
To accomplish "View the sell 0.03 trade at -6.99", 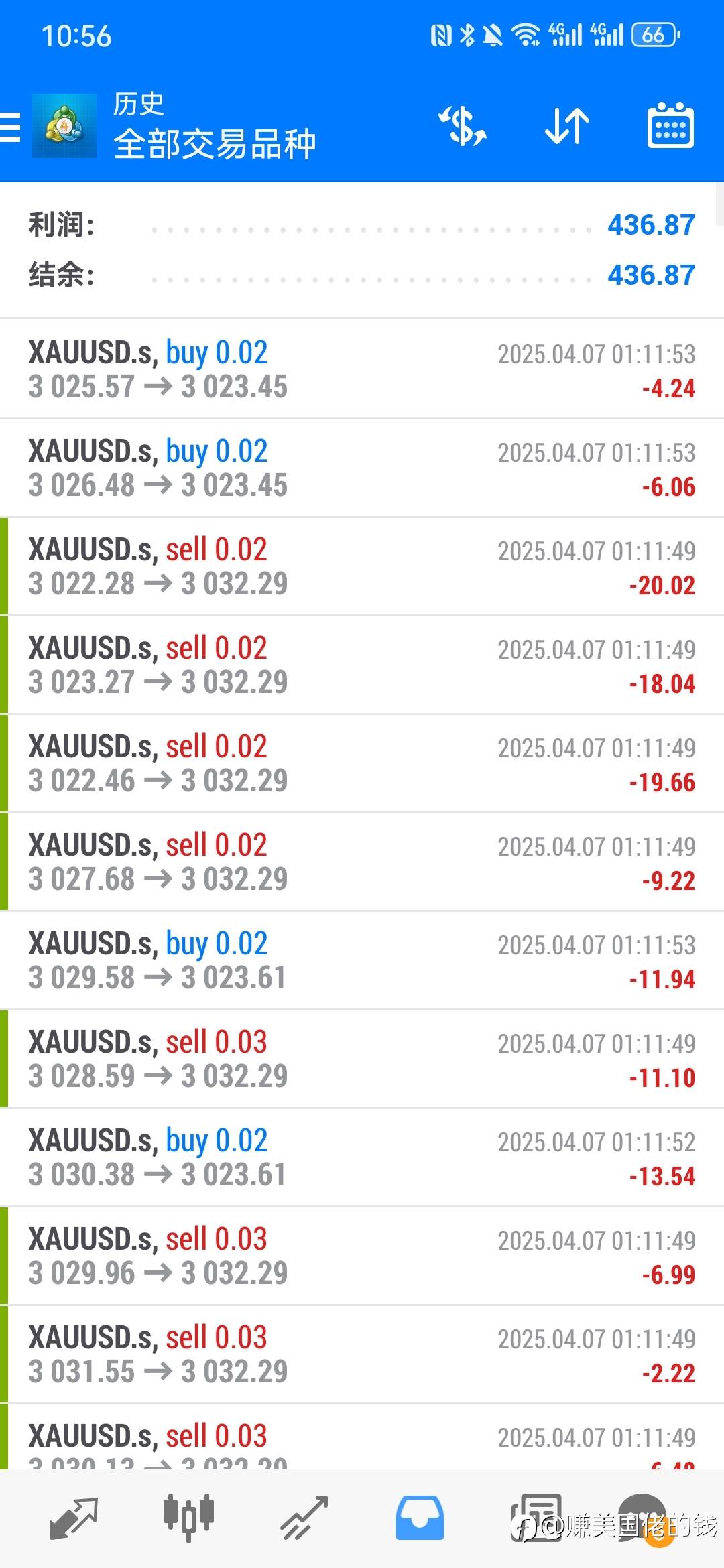I will point(362,1256).
